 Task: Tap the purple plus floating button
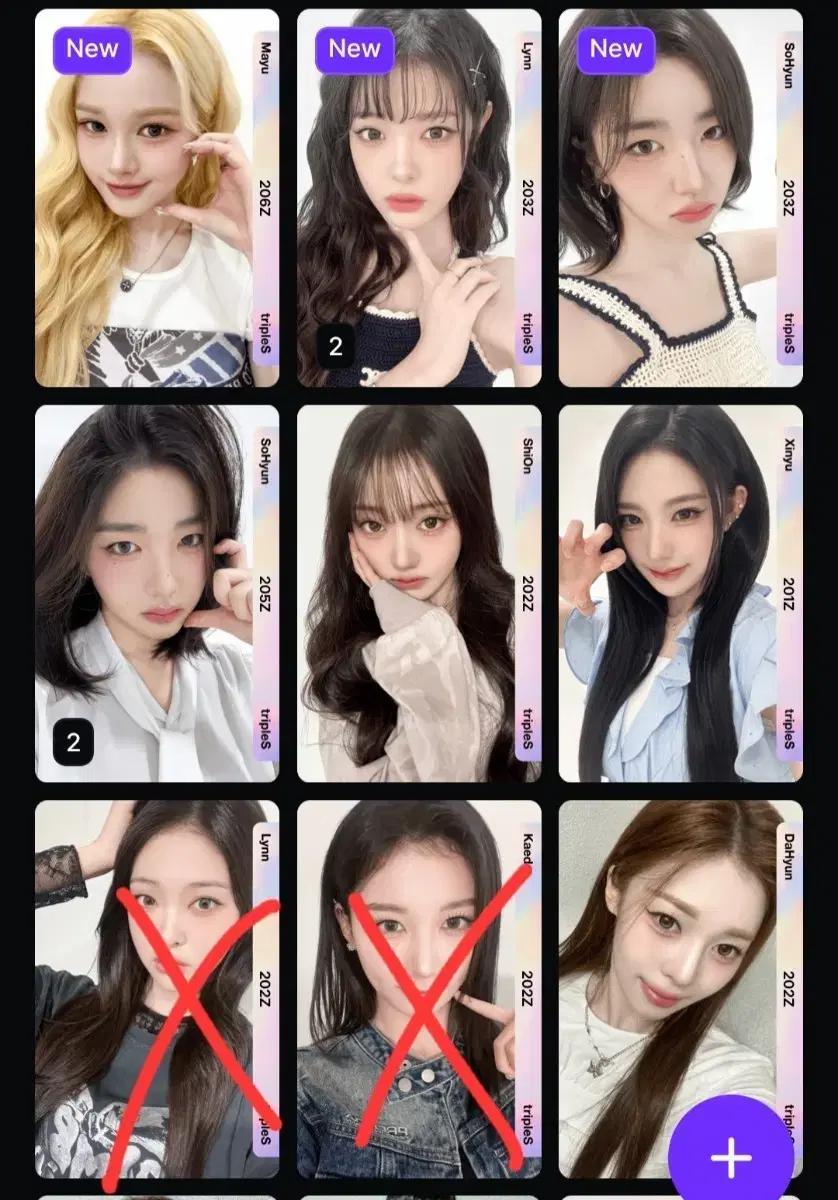point(731,1157)
